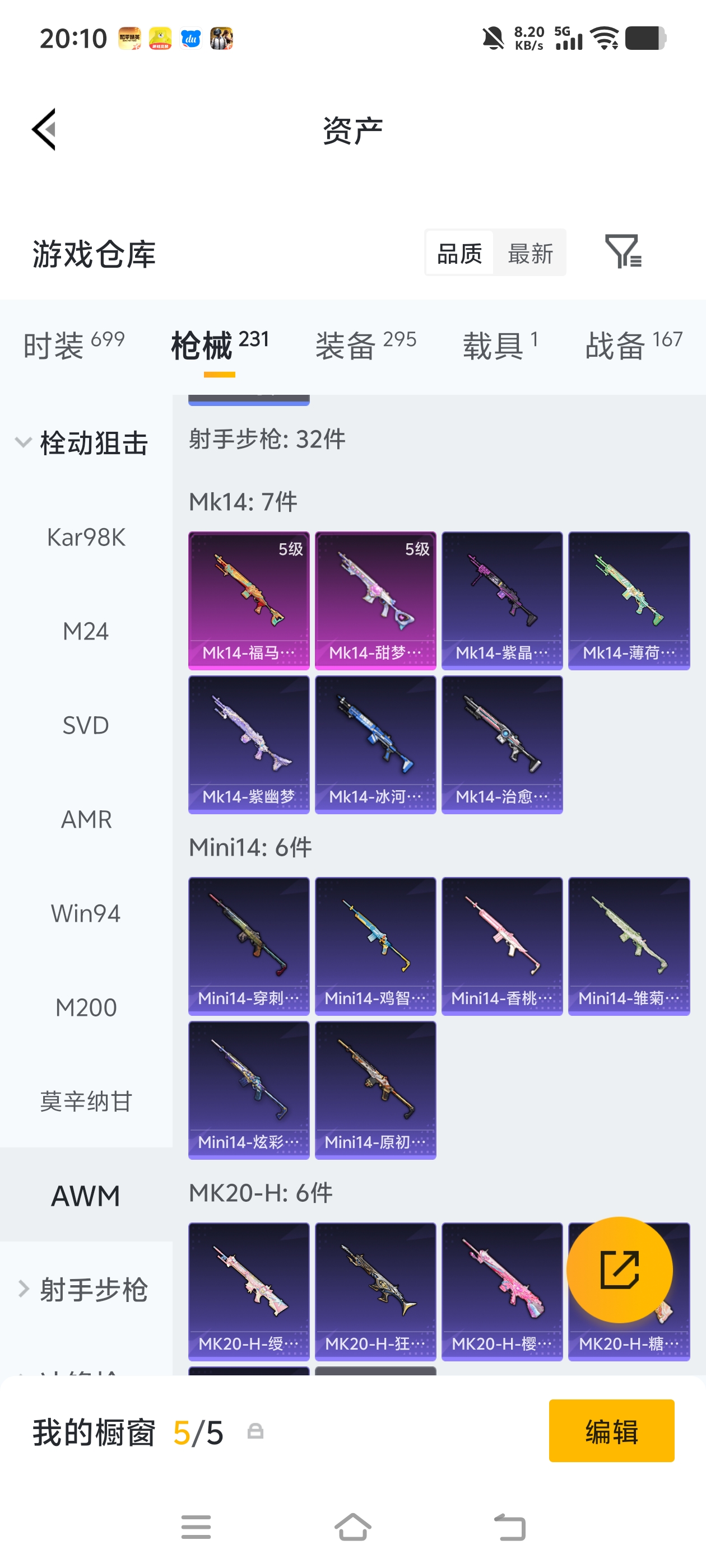Choose M24 in the side list
This screenshot has width=706, height=1568.
point(86,631)
